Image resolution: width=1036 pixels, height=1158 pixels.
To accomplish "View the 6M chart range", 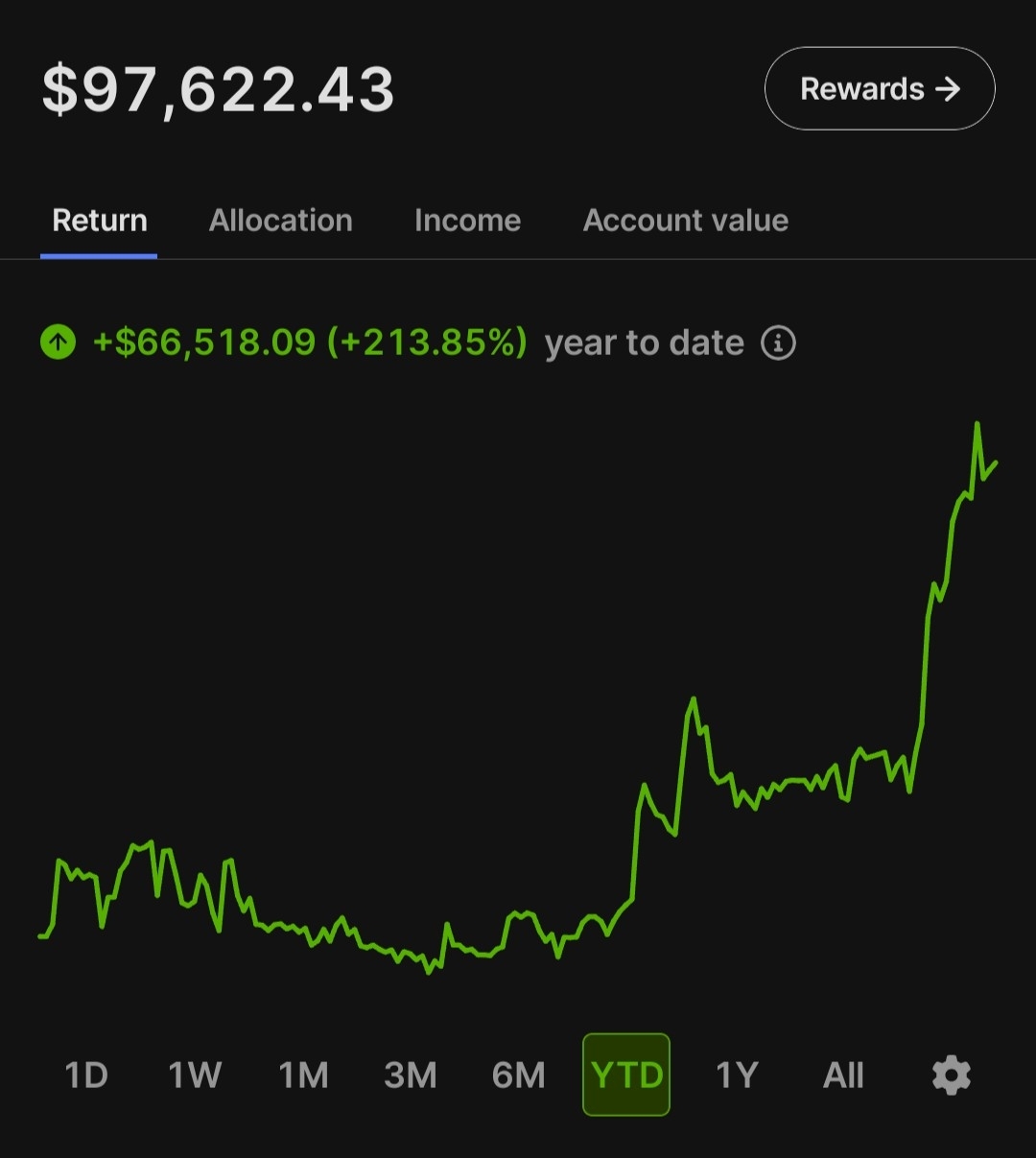I will pos(518,1075).
